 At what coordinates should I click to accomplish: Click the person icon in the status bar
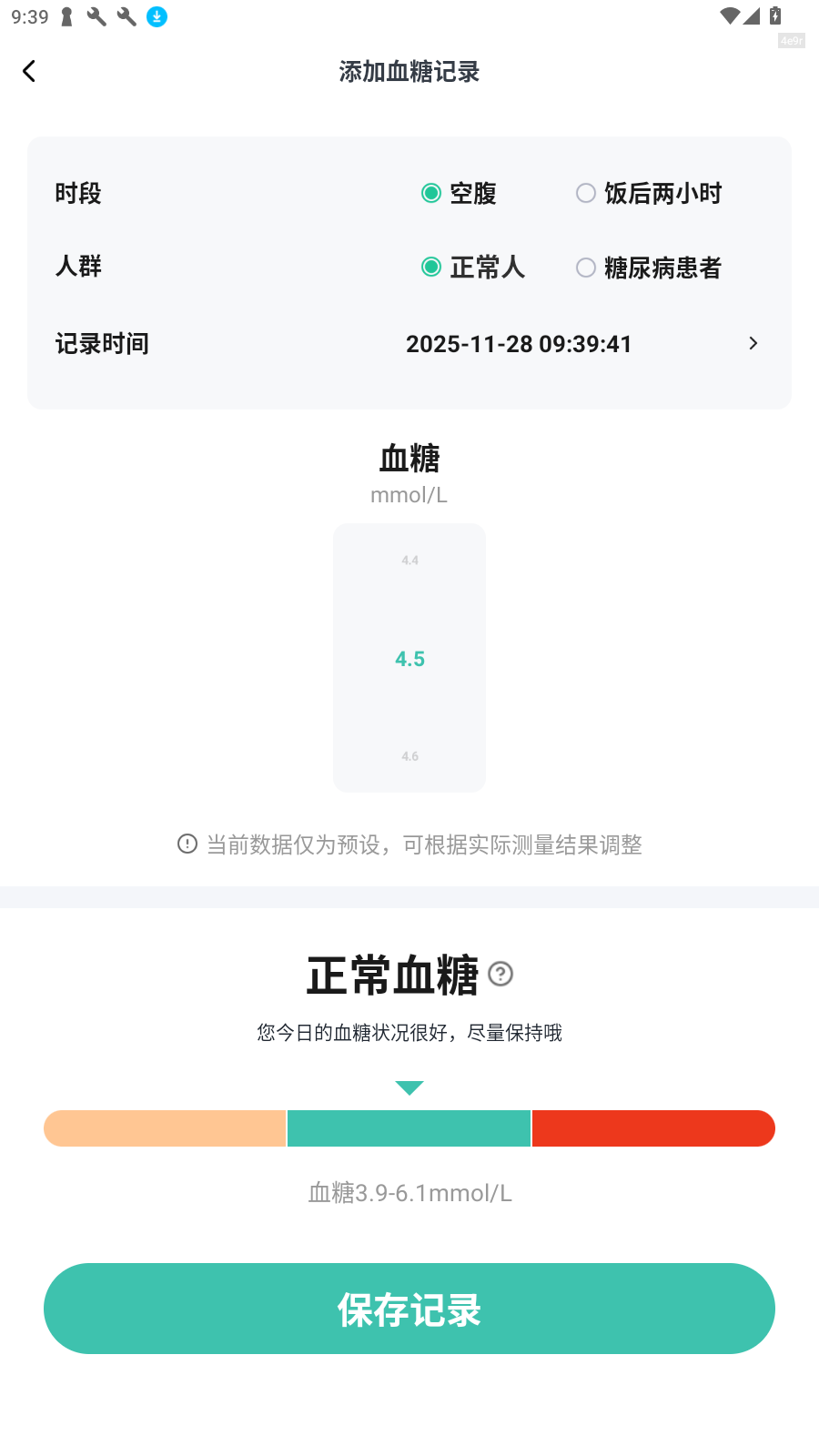point(66,16)
